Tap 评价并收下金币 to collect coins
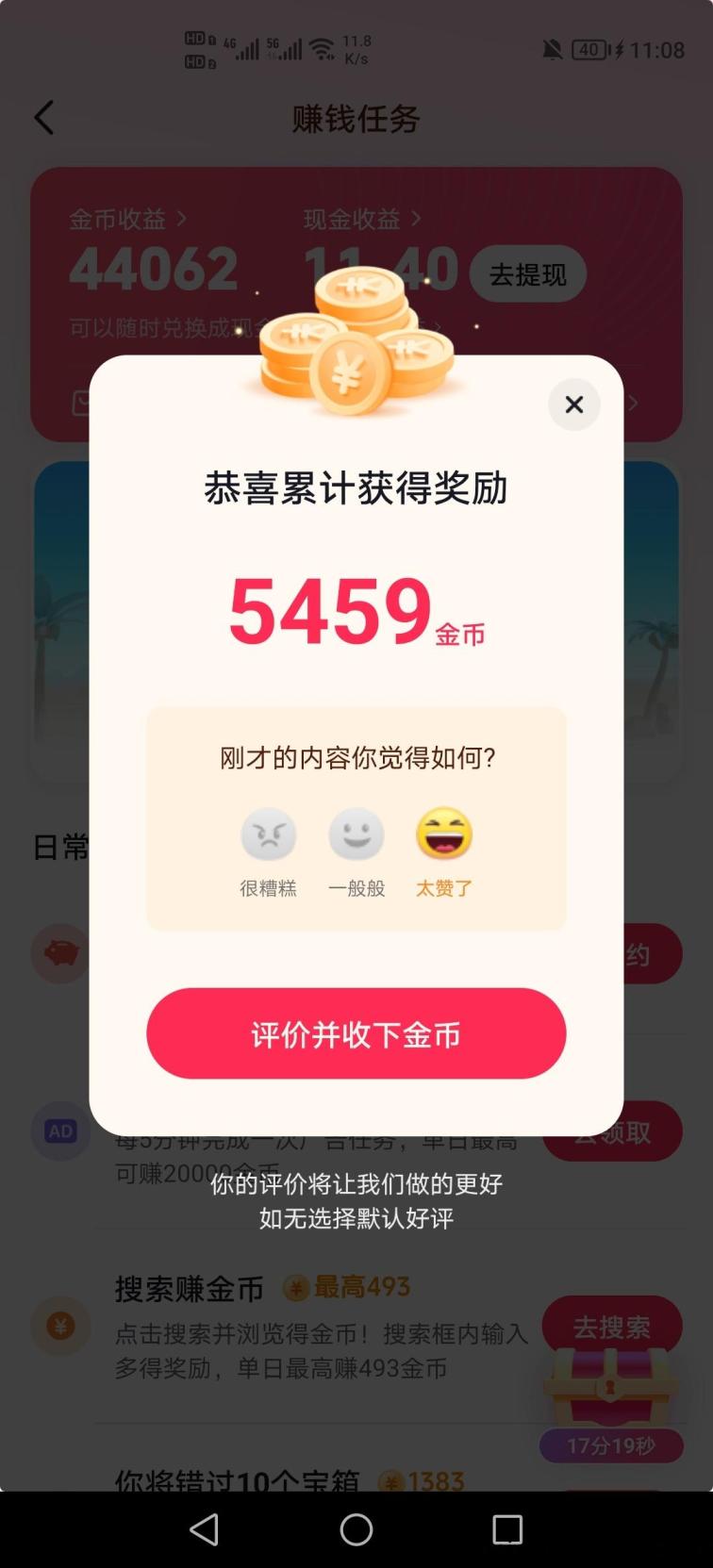Screen dimensions: 713x1568 click(x=356, y=1033)
